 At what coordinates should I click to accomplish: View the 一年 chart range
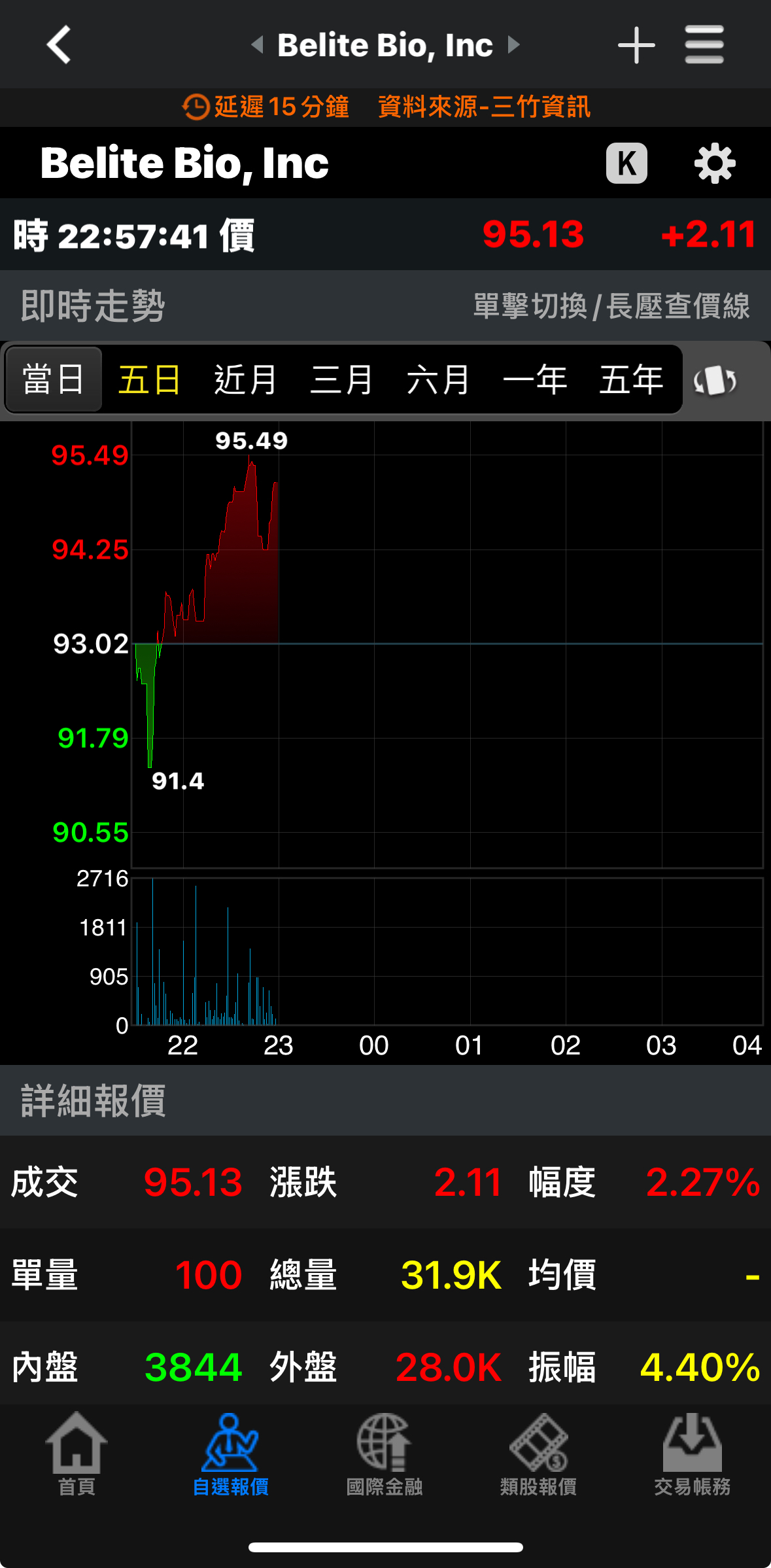pos(534,379)
